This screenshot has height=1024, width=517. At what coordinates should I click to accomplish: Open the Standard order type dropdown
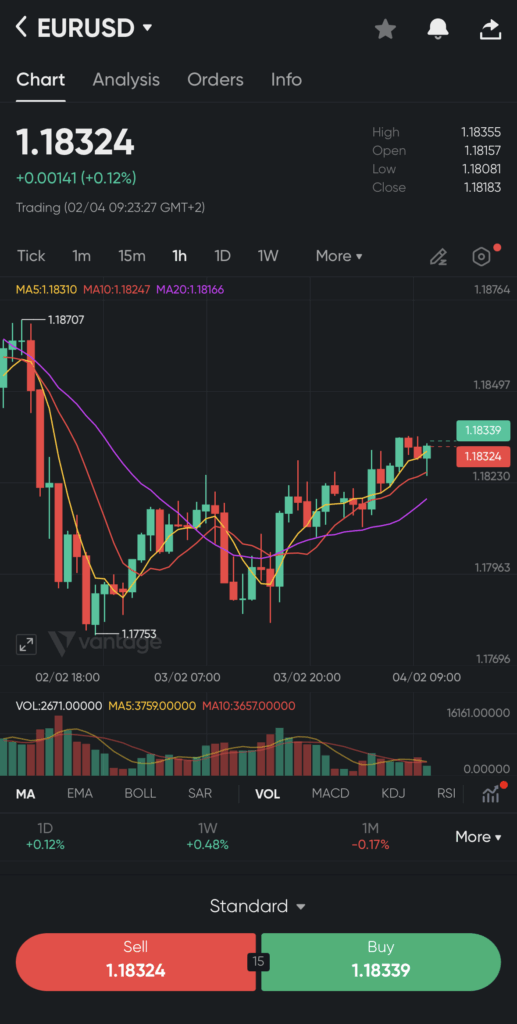click(258, 906)
